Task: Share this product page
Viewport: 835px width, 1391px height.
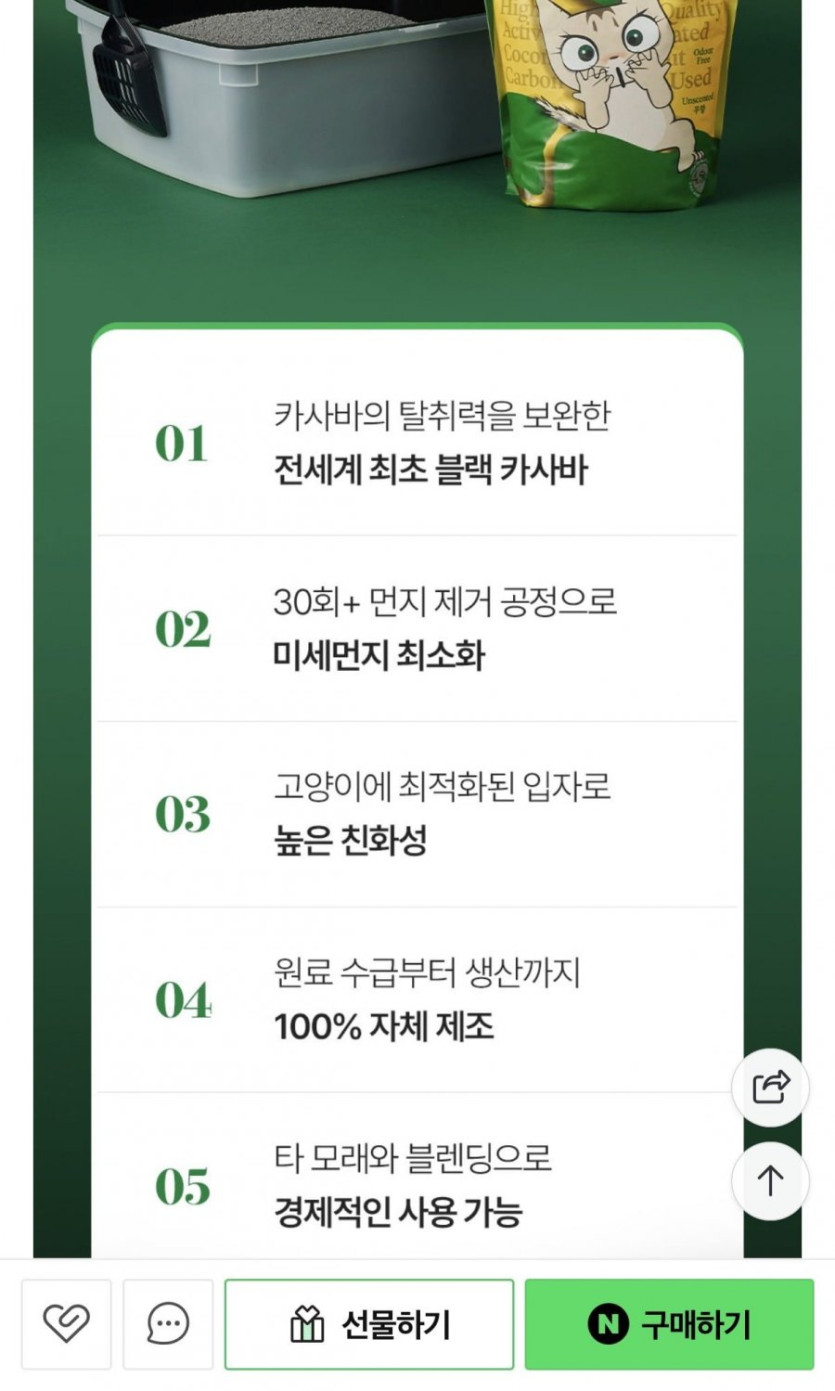Action: tap(770, 1088)
